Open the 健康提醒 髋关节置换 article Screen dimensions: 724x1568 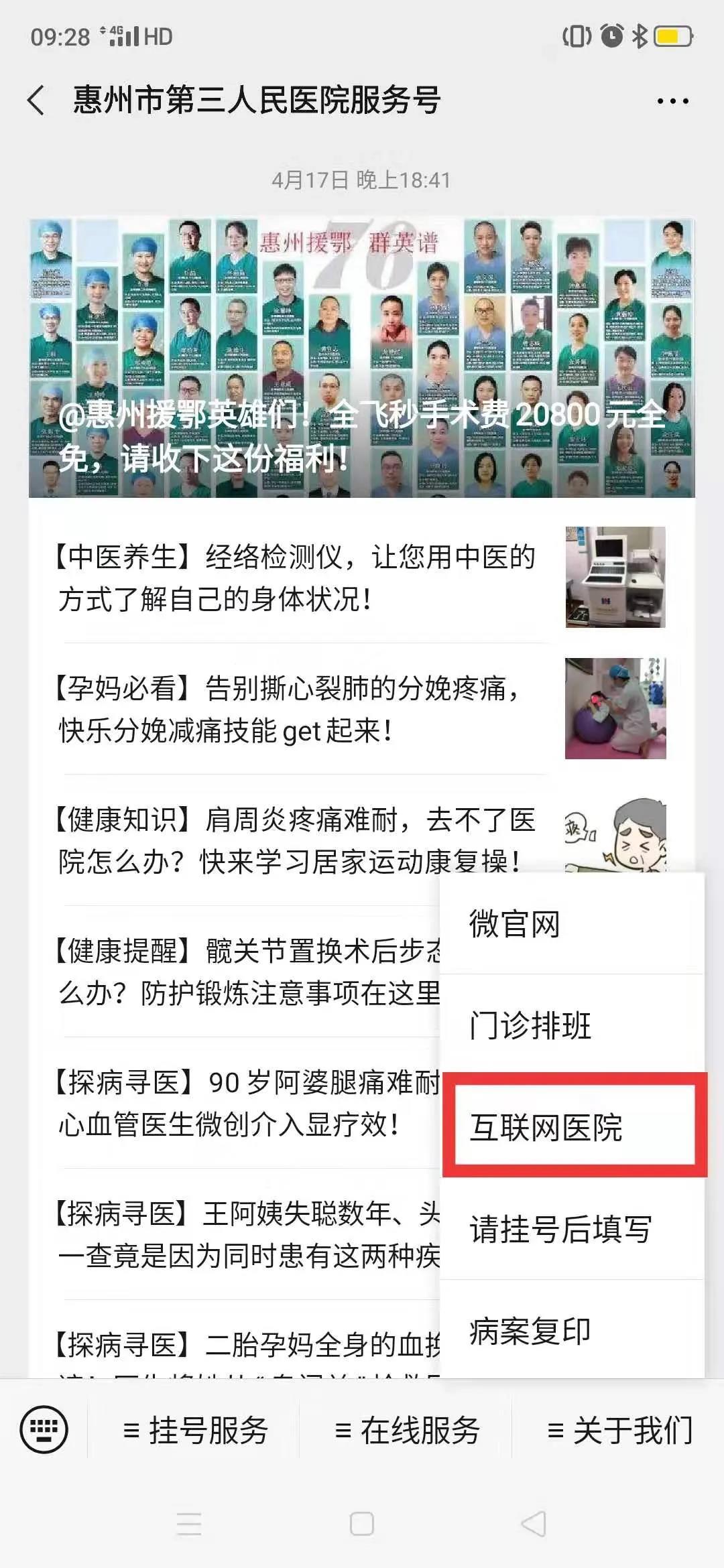tap(248, 972)
